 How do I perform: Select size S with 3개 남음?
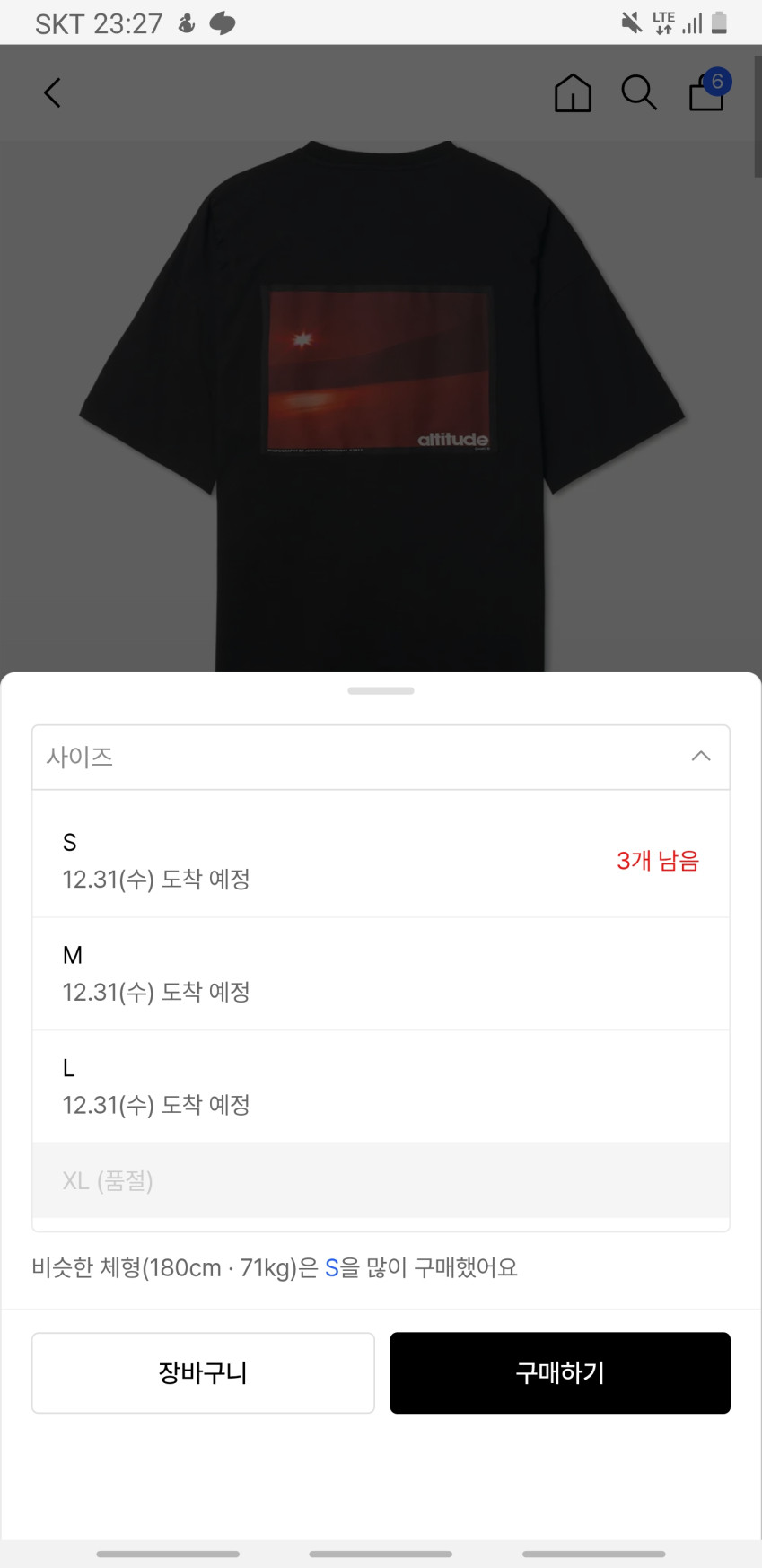point(381,860)
